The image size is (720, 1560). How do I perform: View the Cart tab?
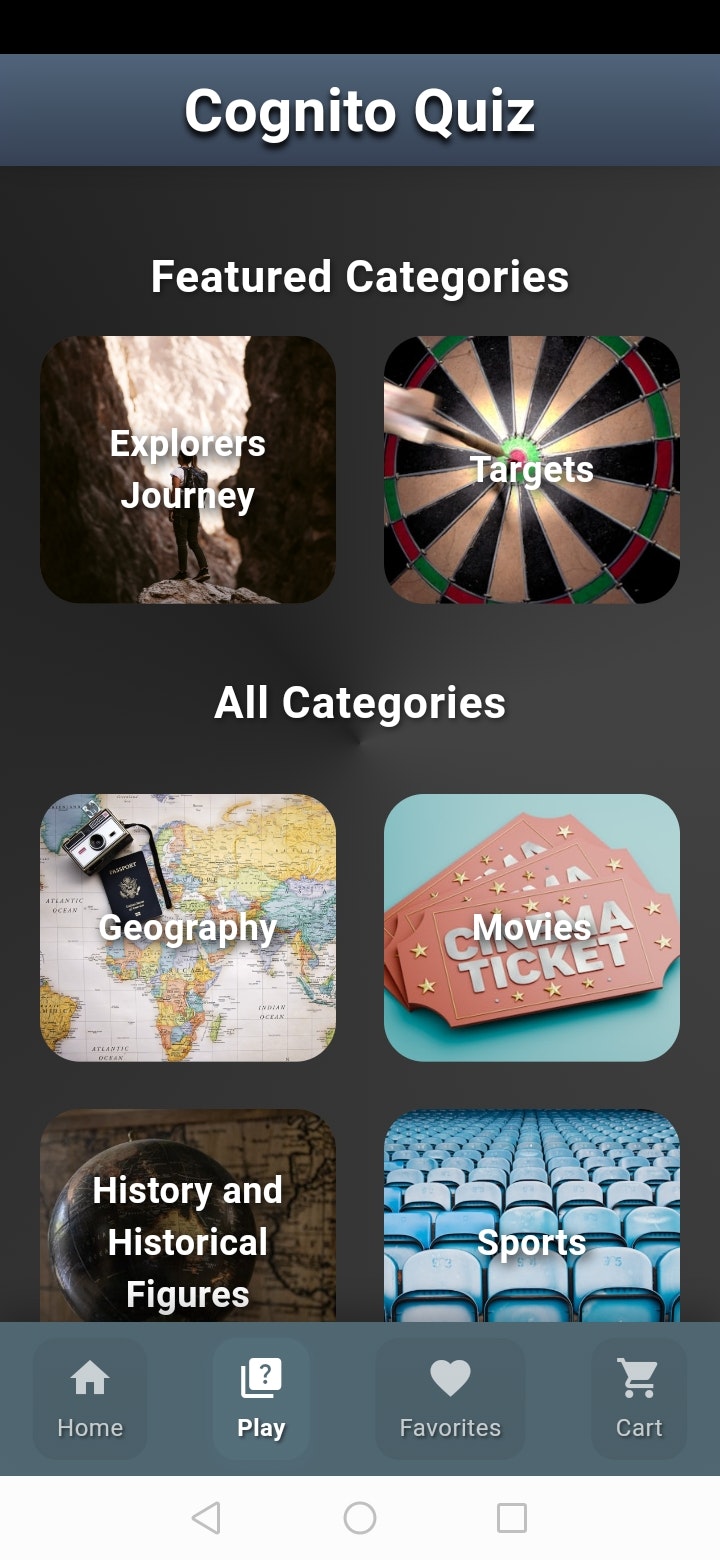(639, 1399)
